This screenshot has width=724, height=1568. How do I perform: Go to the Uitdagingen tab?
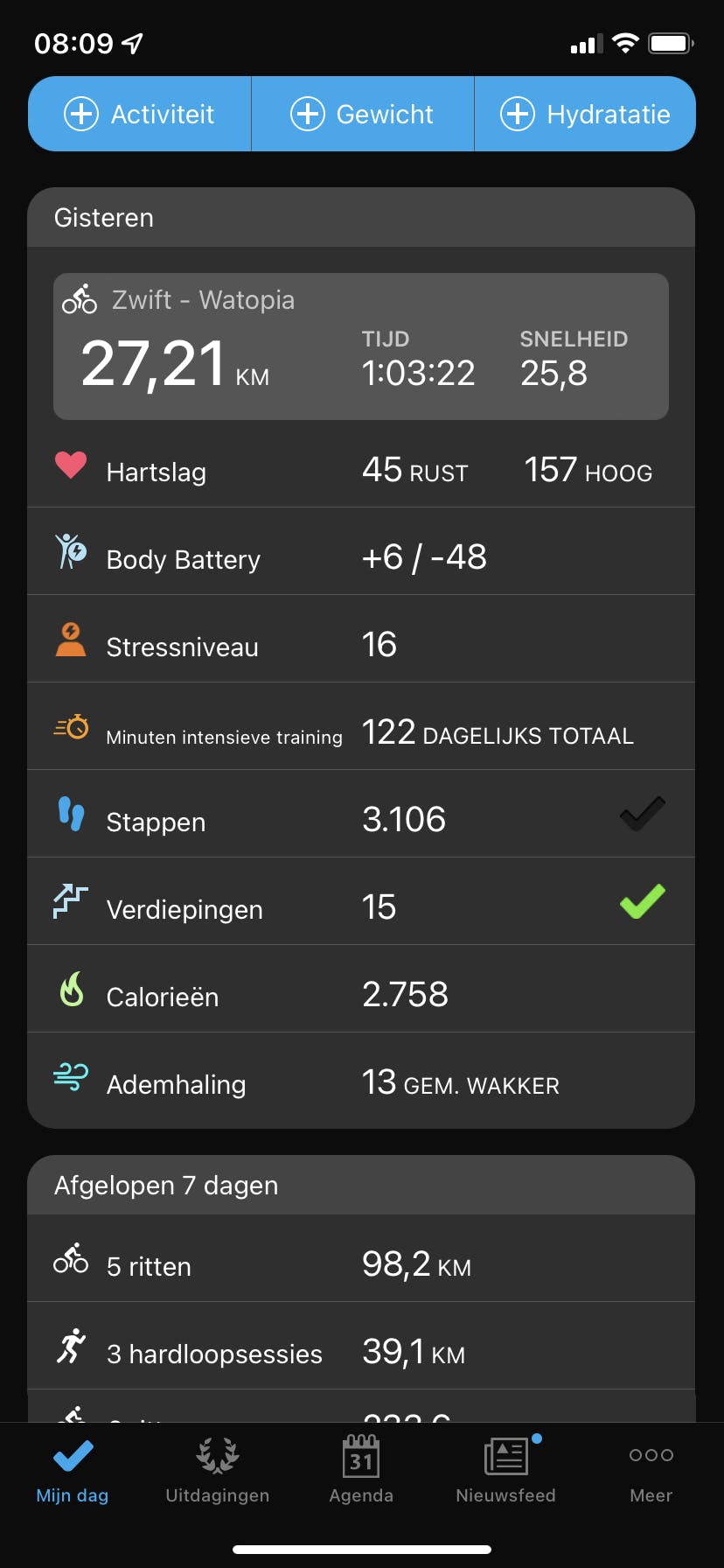coord(217,1472)
